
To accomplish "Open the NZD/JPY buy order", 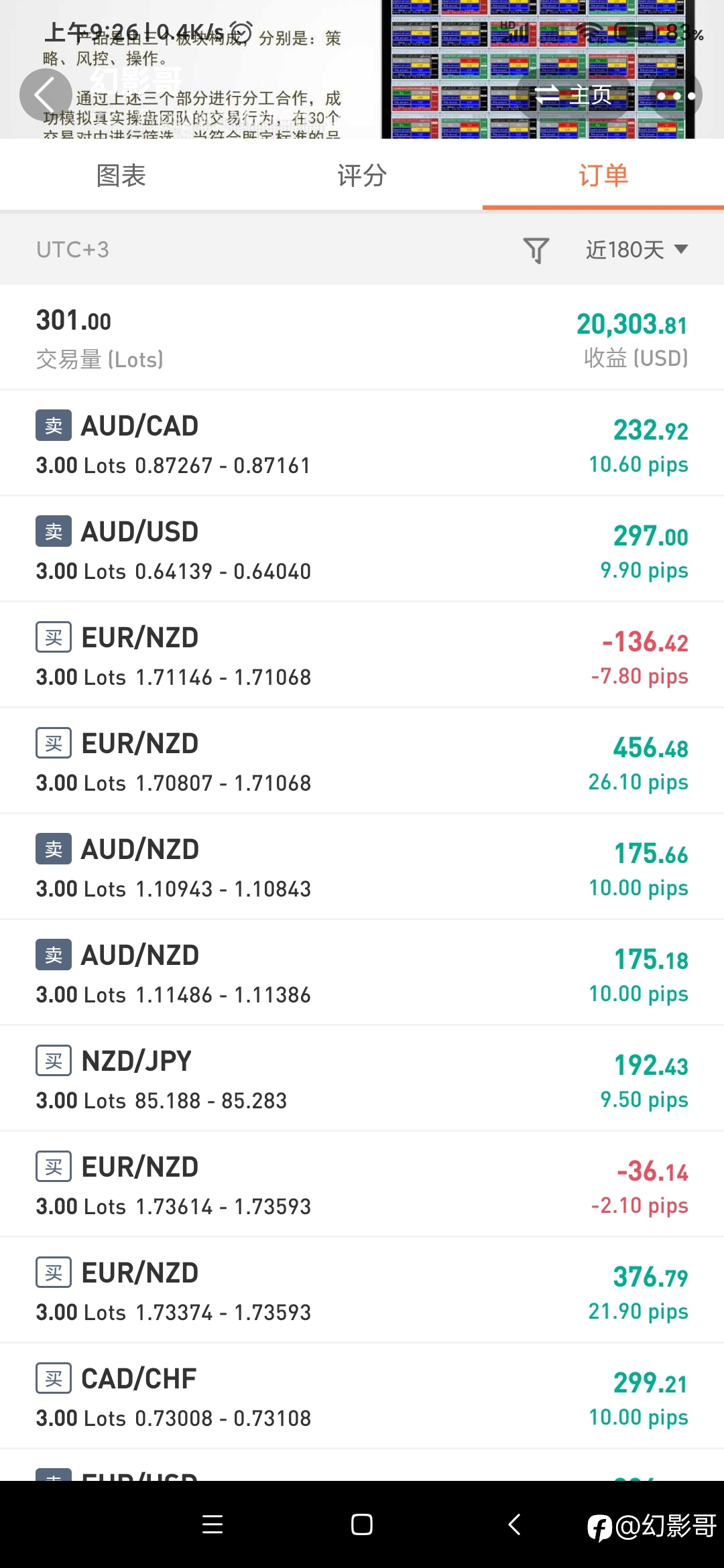I will (x=362, y=1079).
